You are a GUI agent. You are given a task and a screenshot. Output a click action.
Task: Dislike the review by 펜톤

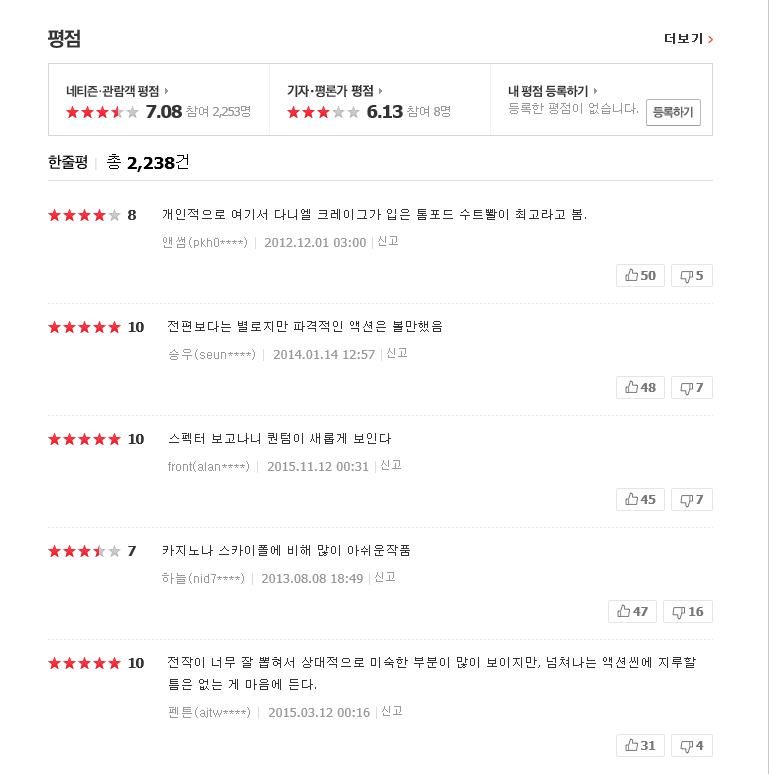(691, 745)
